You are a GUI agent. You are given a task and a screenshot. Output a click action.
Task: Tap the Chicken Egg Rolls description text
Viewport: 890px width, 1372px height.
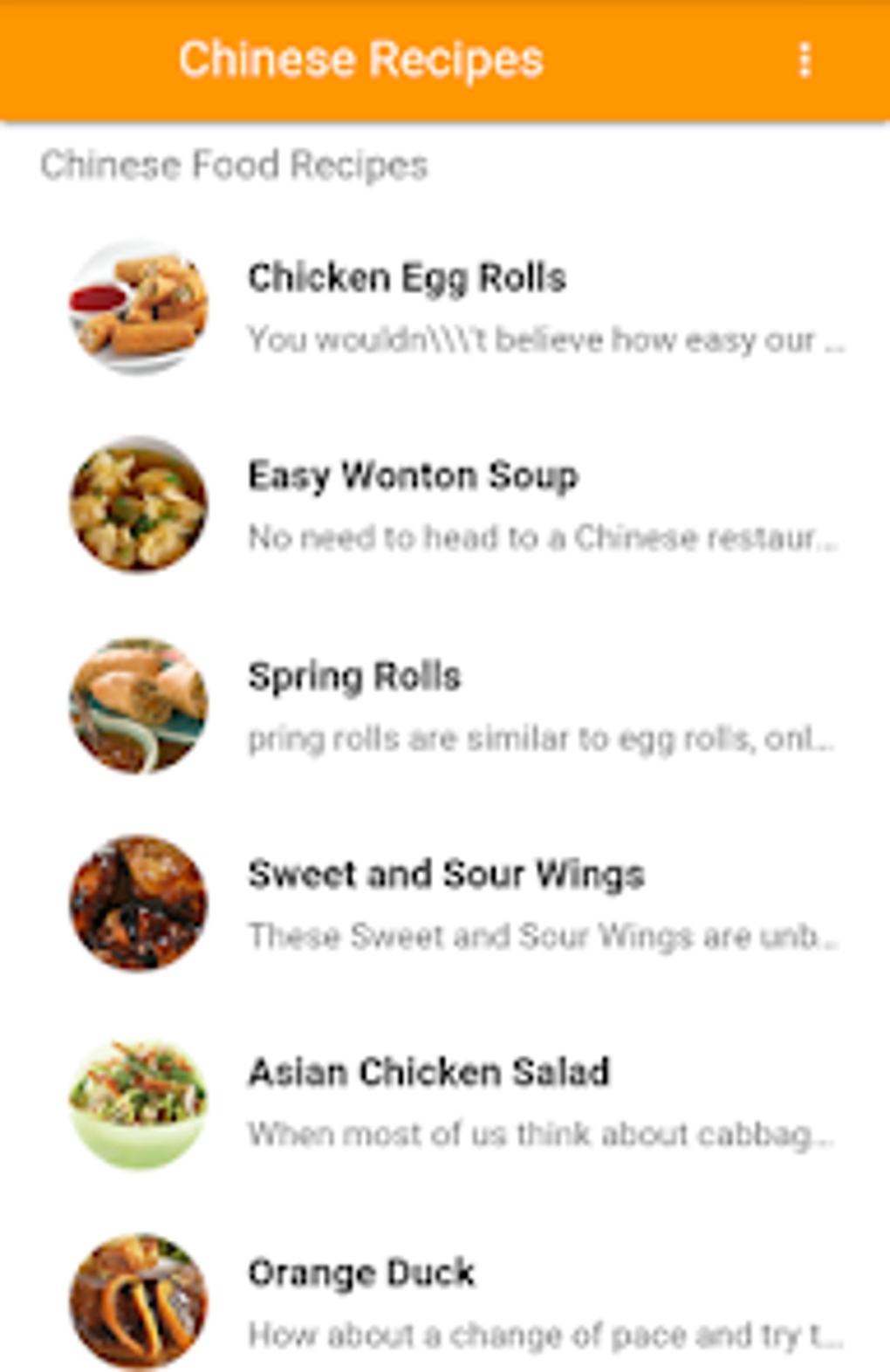coord(541,339)
